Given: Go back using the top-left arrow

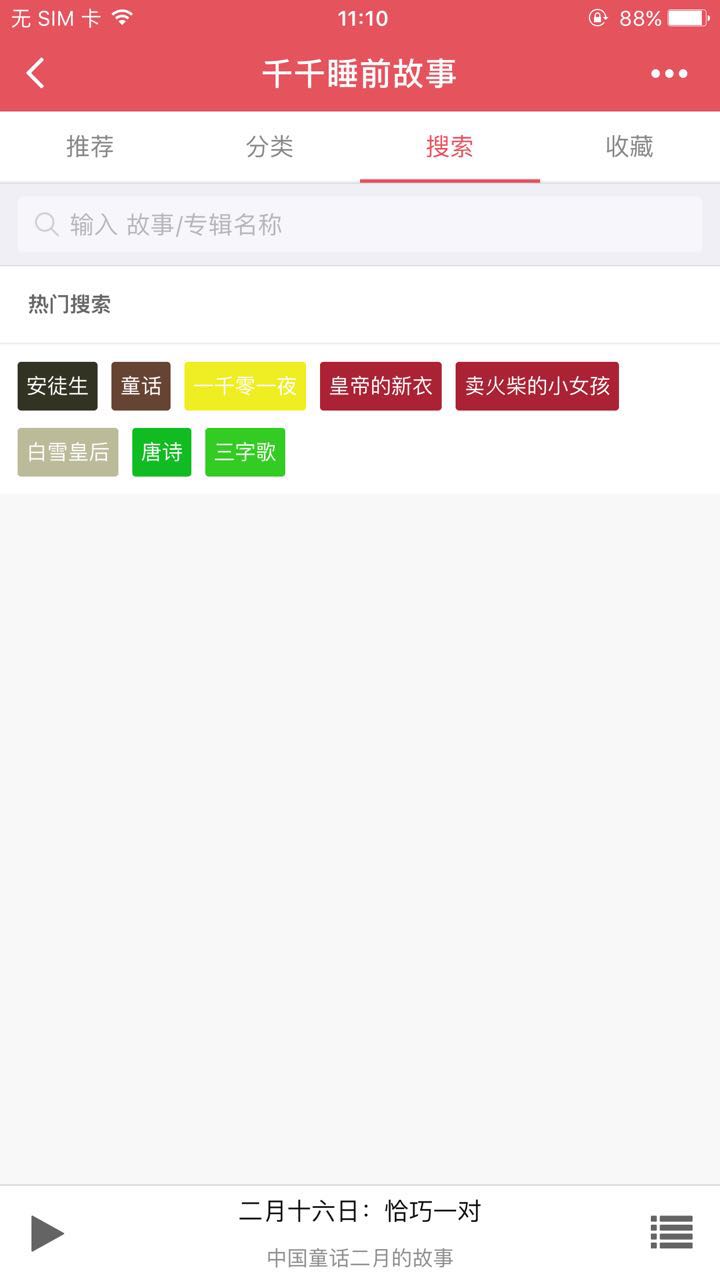Looking at the screenshot, I should click(x=36, y=73).
